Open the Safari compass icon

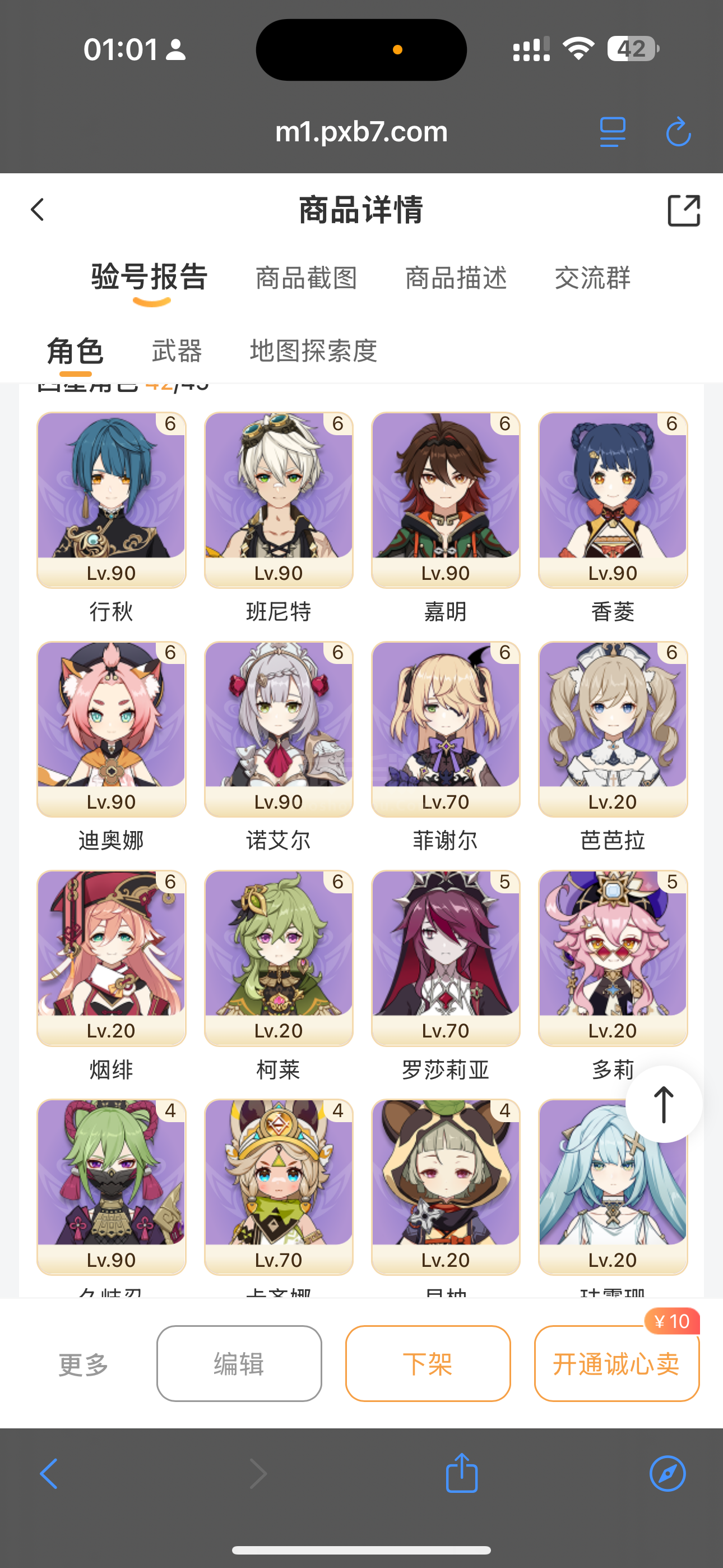(x=668, y=1474)
